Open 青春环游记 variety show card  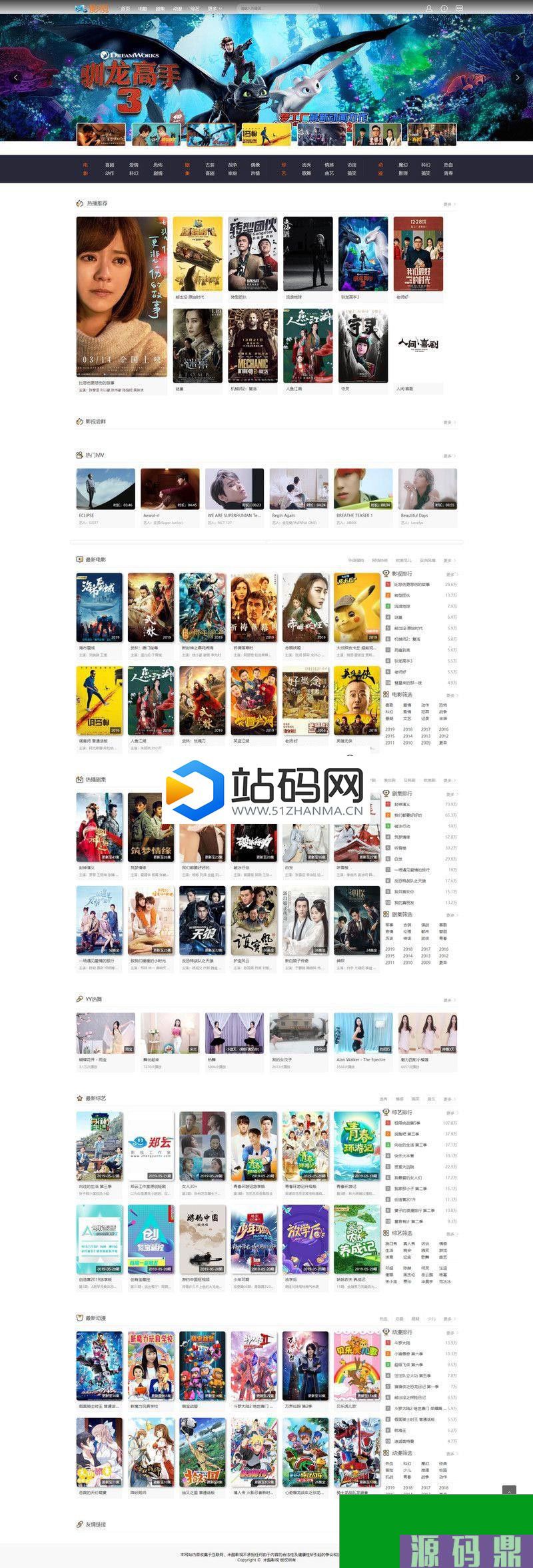pos(356,1147)
